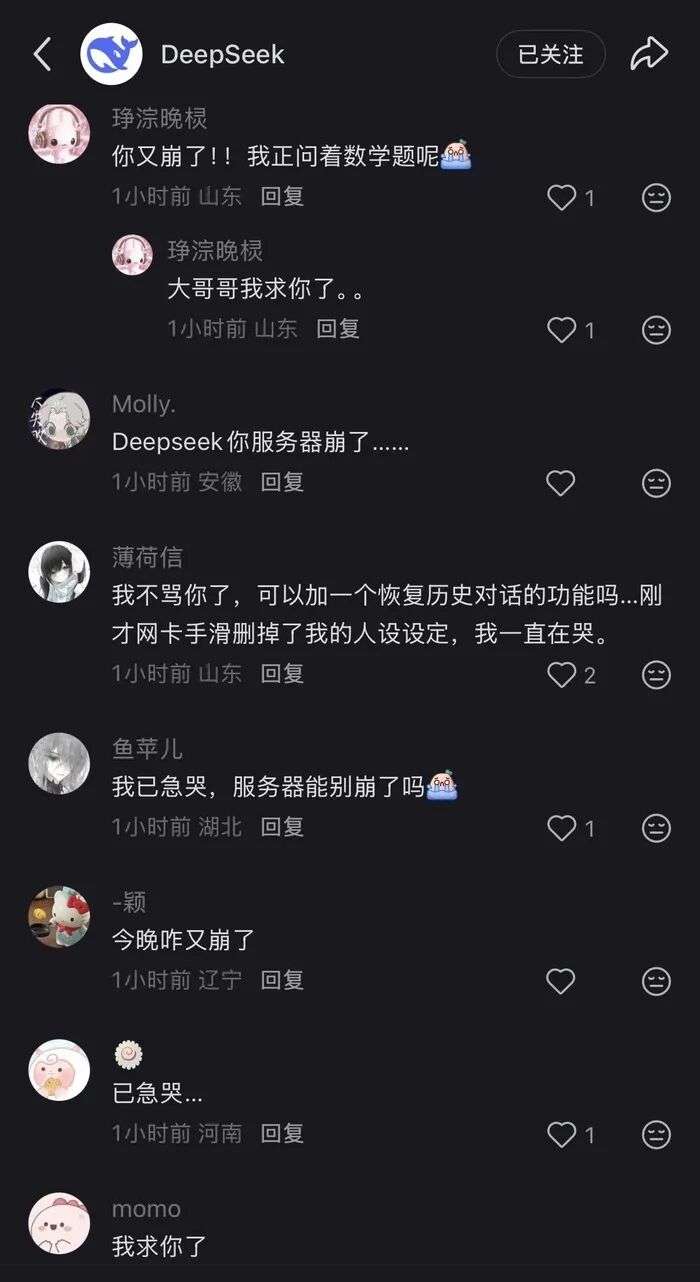Screen dimensions: 700x1282
Task: Like the comment about 数学题
Action: 561,197
